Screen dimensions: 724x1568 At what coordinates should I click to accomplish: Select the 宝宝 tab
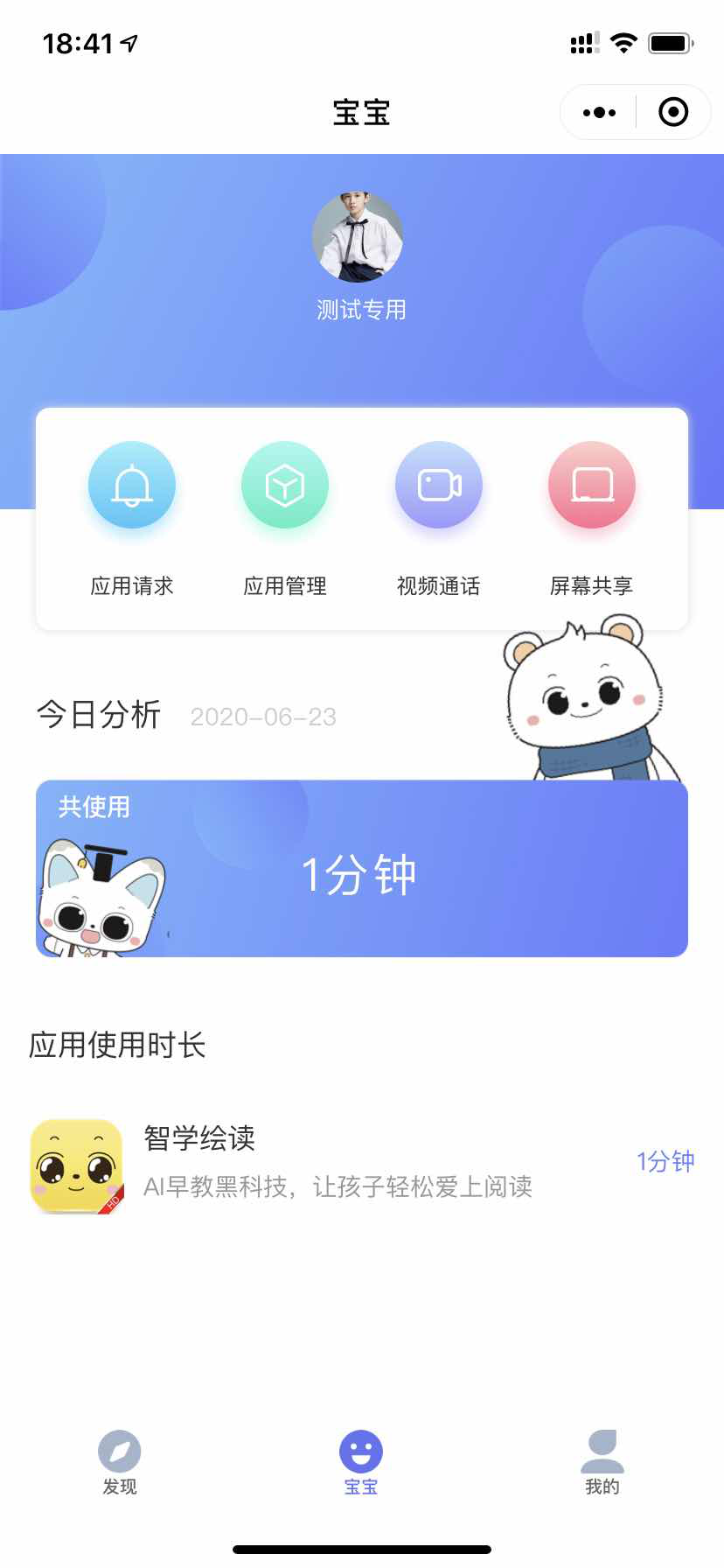click(361, 1461)
